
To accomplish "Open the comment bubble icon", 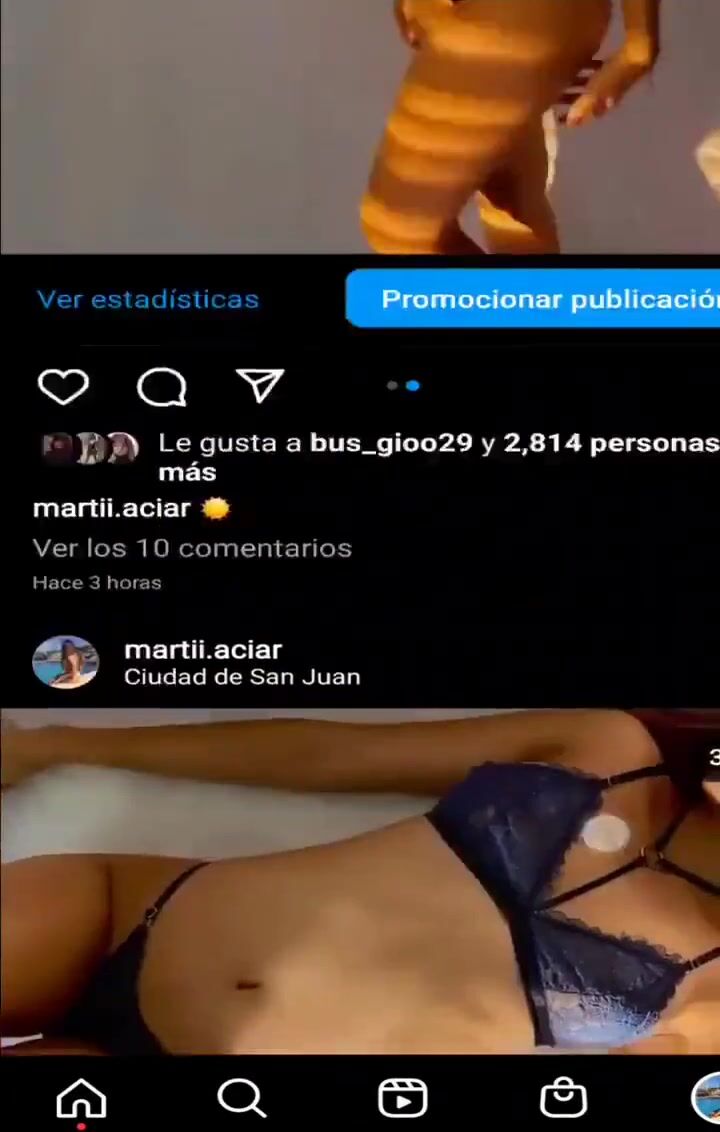I will click(161, 386).
